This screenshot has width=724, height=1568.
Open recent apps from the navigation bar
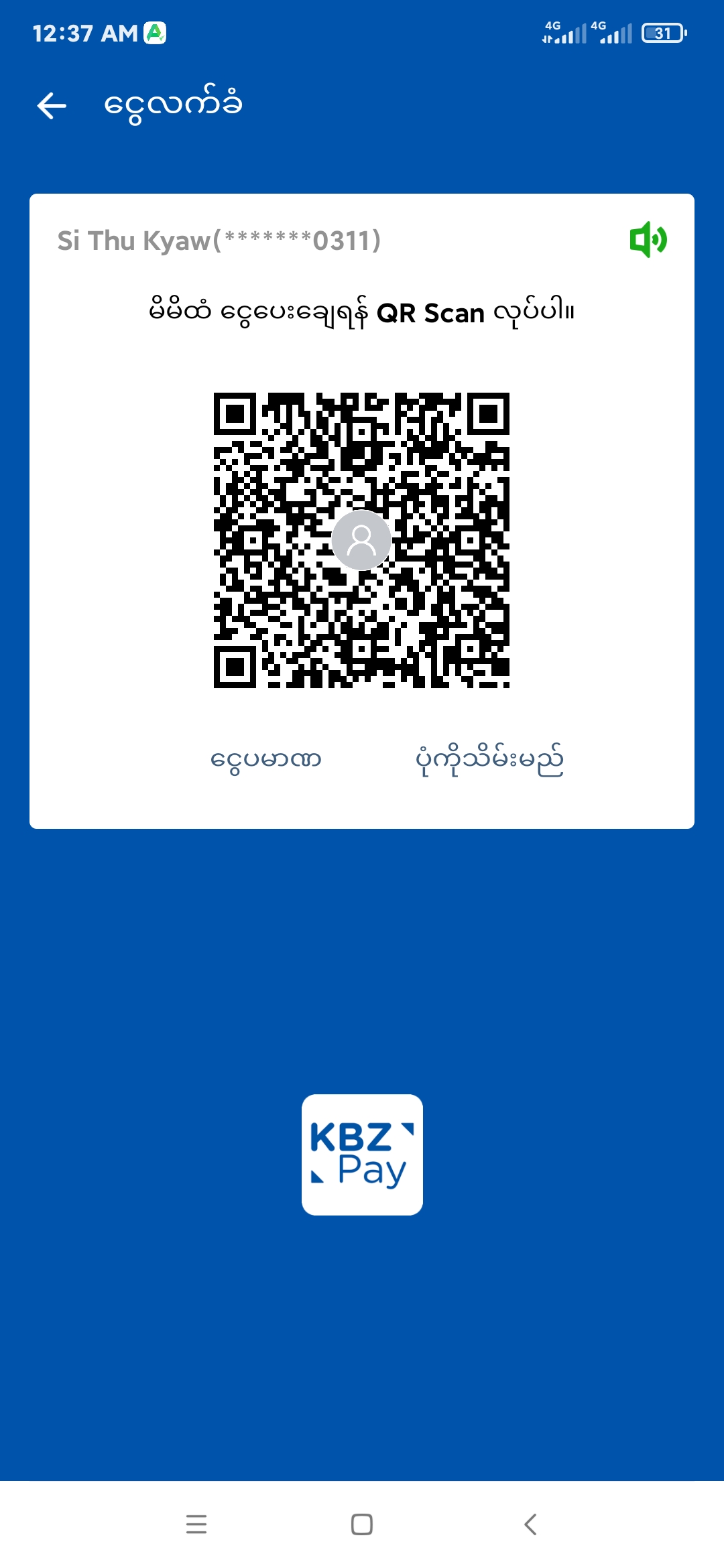pyautogui.click(x=196, y=1524)
